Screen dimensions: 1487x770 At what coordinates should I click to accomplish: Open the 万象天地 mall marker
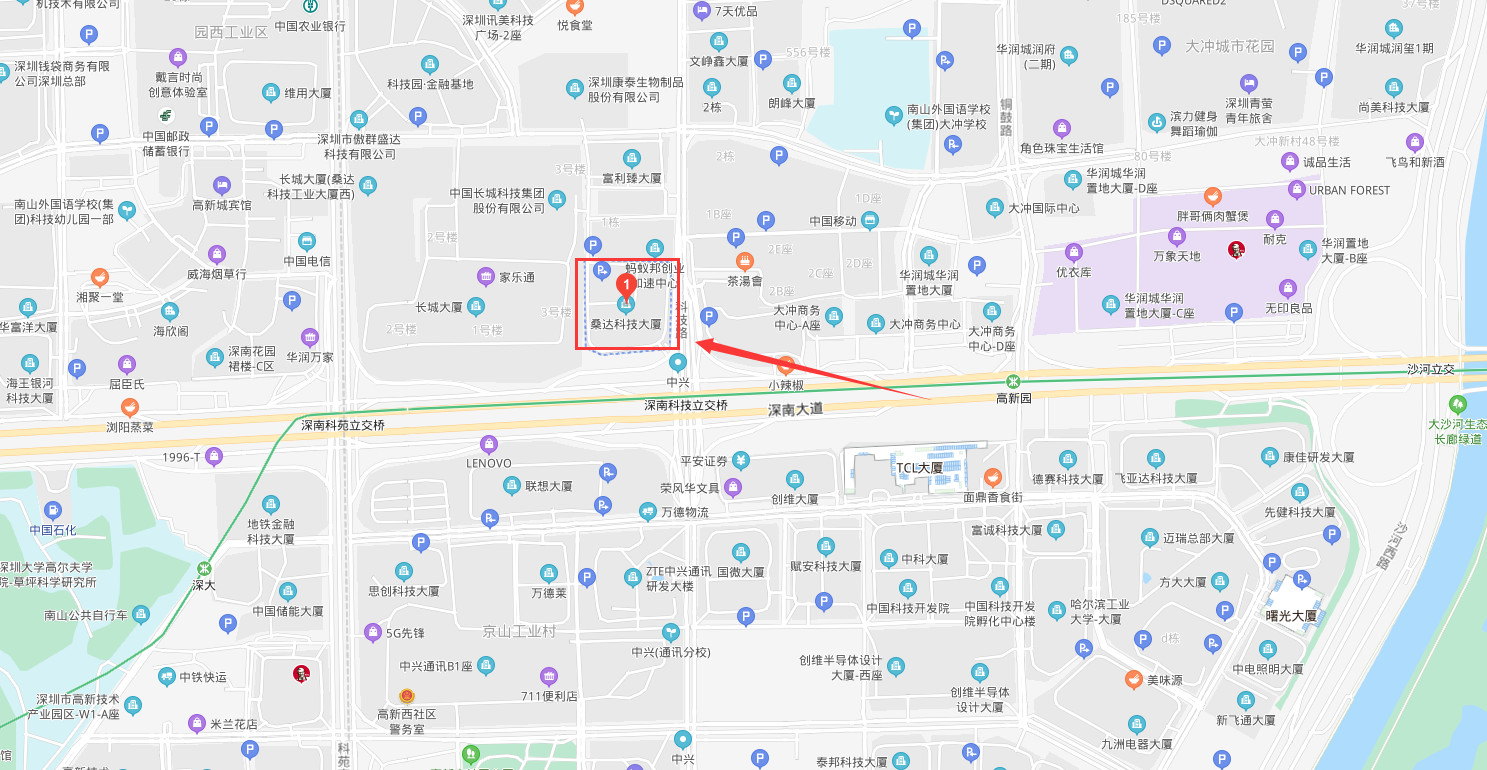[x=1177, y=237]
